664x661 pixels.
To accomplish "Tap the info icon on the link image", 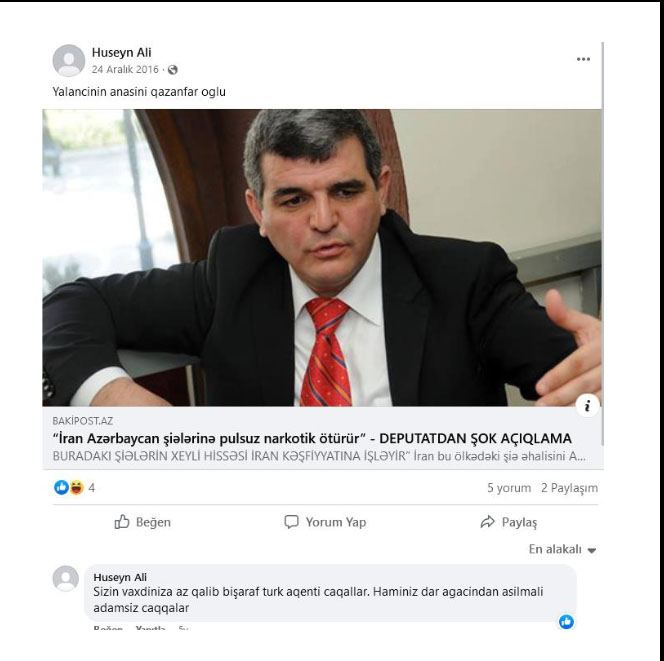I will 589,405.
